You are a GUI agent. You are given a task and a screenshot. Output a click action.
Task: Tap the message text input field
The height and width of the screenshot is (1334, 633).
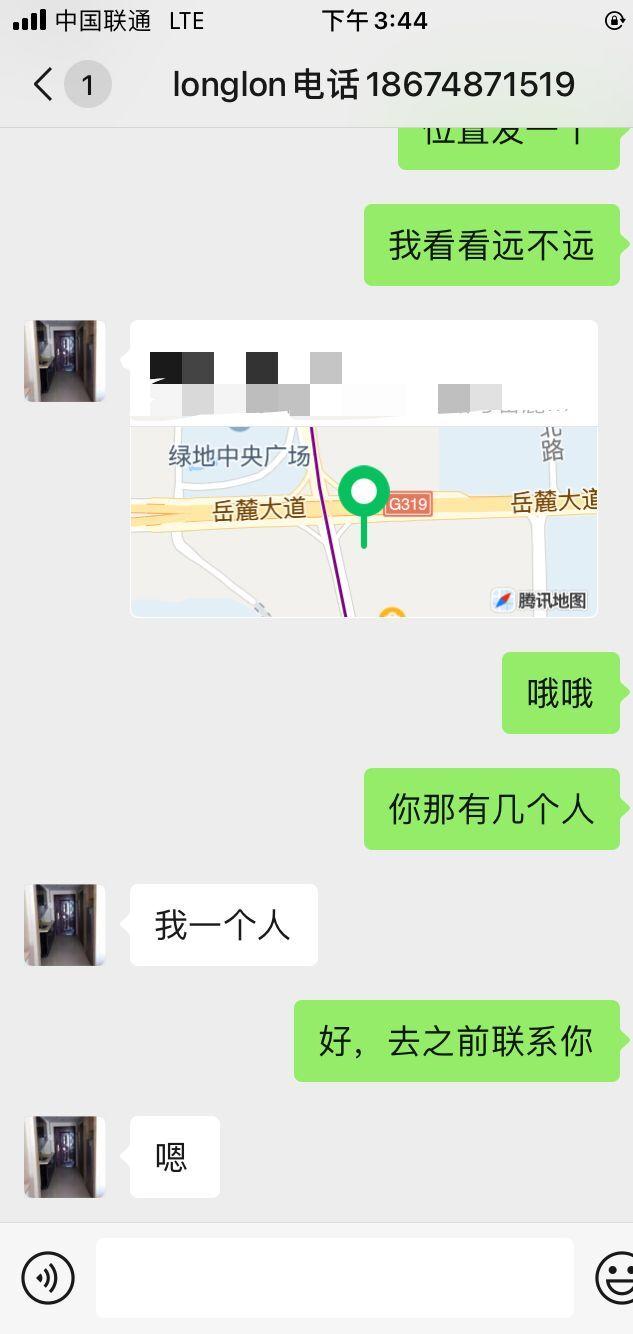click(334, 1277)
